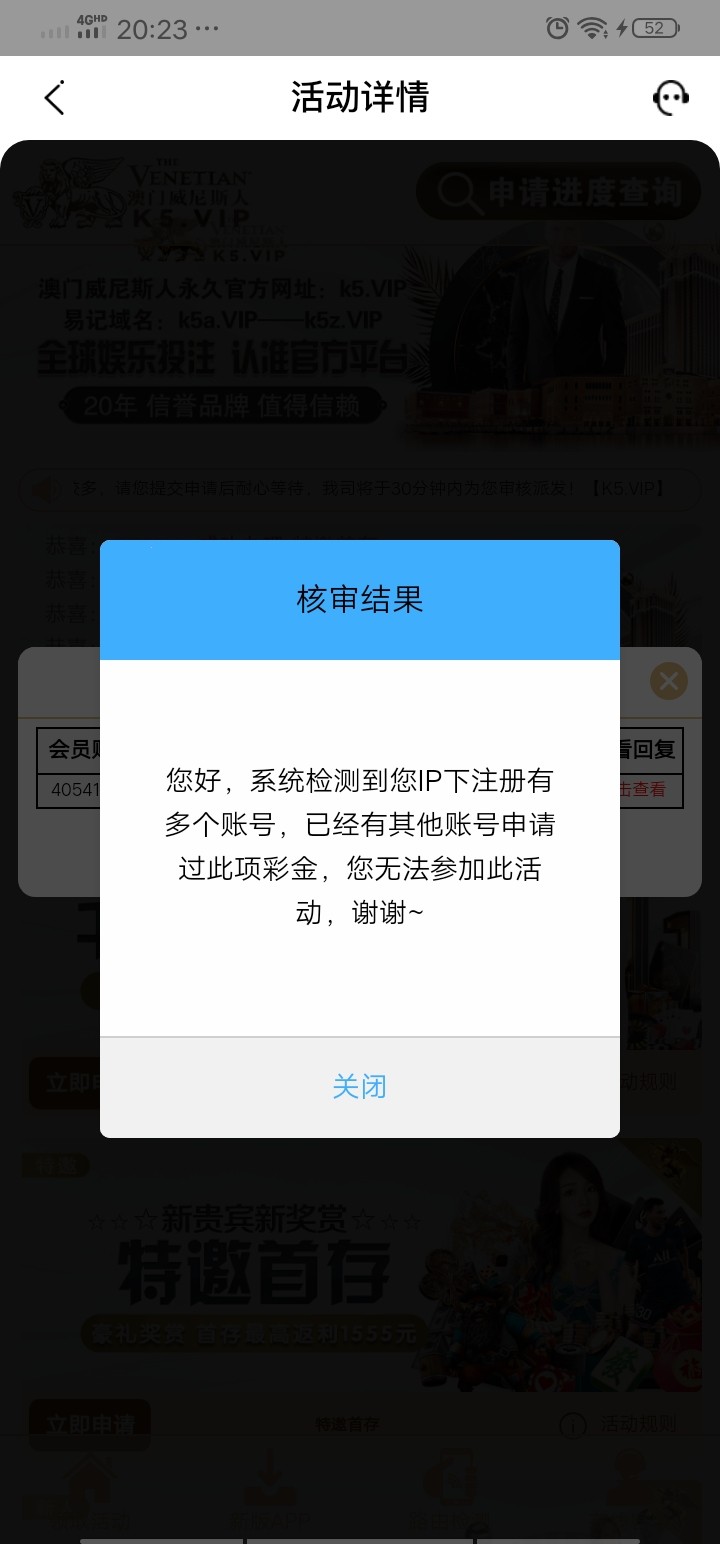Click the 申请进度查询 search bar

tap(557, 192)
